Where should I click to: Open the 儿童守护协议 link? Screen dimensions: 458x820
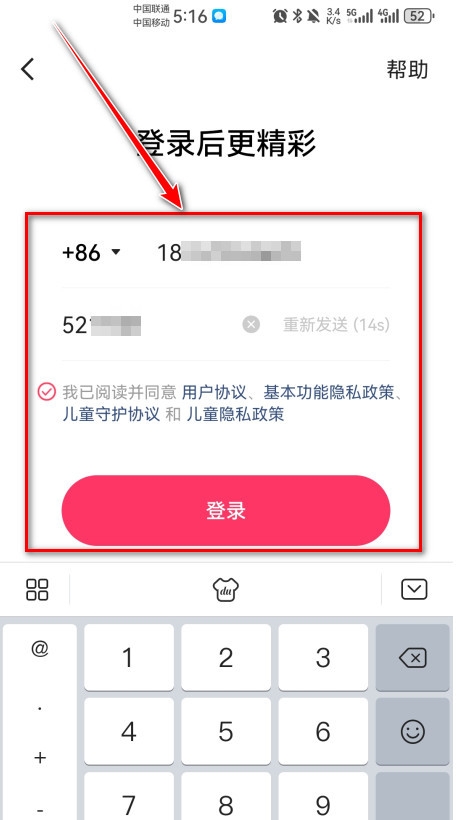point(111,415)
